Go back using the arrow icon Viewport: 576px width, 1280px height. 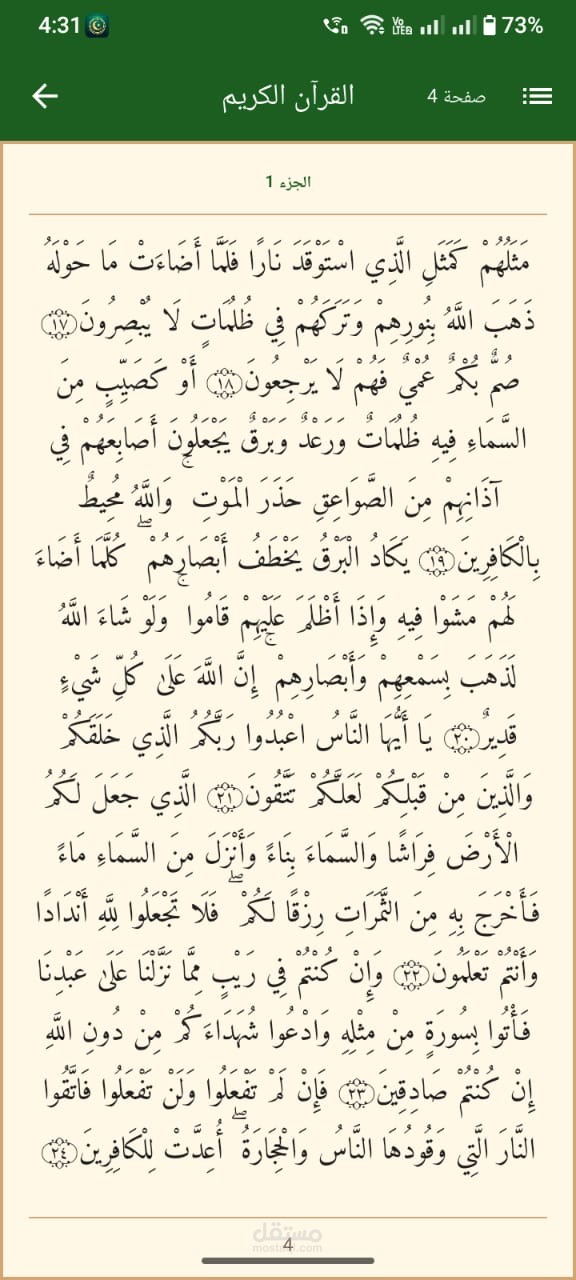click(45, 96)
